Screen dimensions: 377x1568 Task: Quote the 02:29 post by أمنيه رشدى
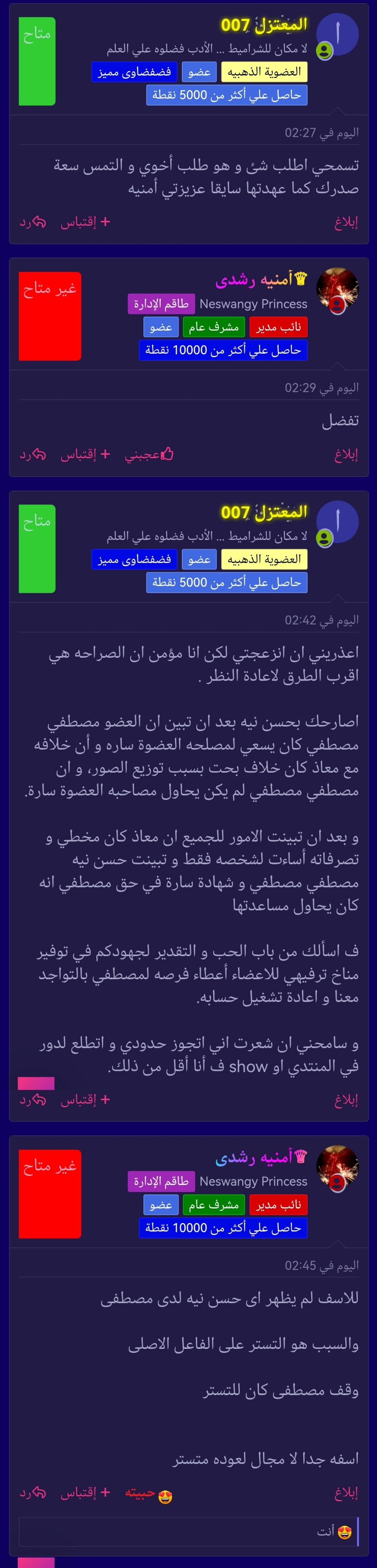(85, 454)
